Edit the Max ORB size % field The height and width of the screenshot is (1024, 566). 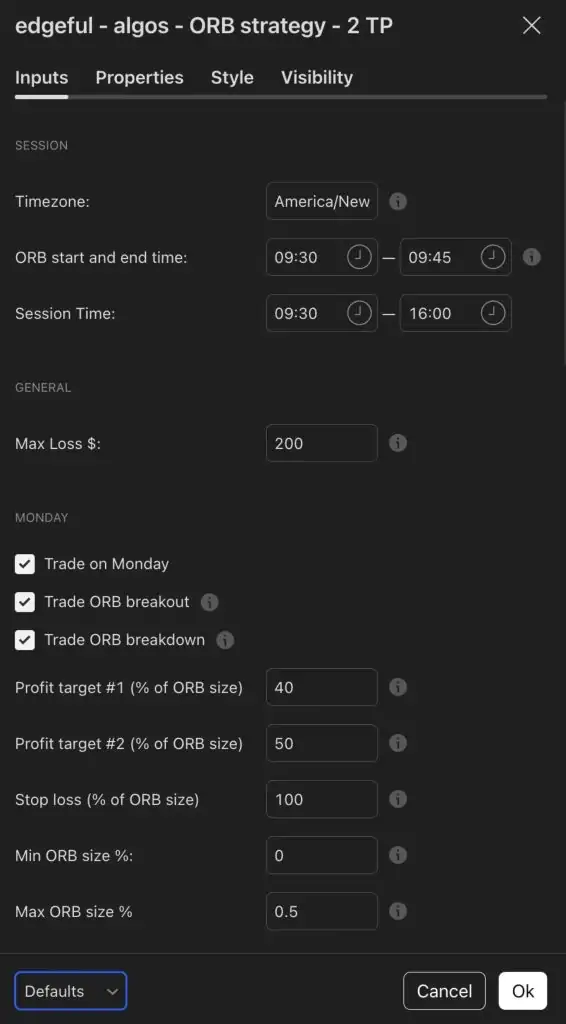click(322, 912)
